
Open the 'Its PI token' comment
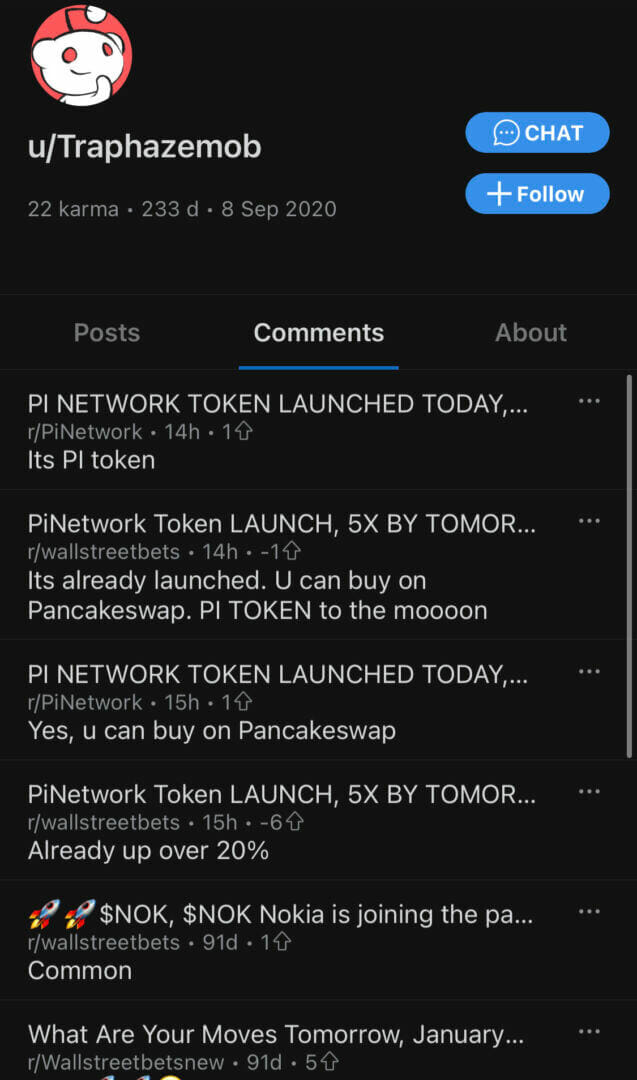tap(280, 431)
